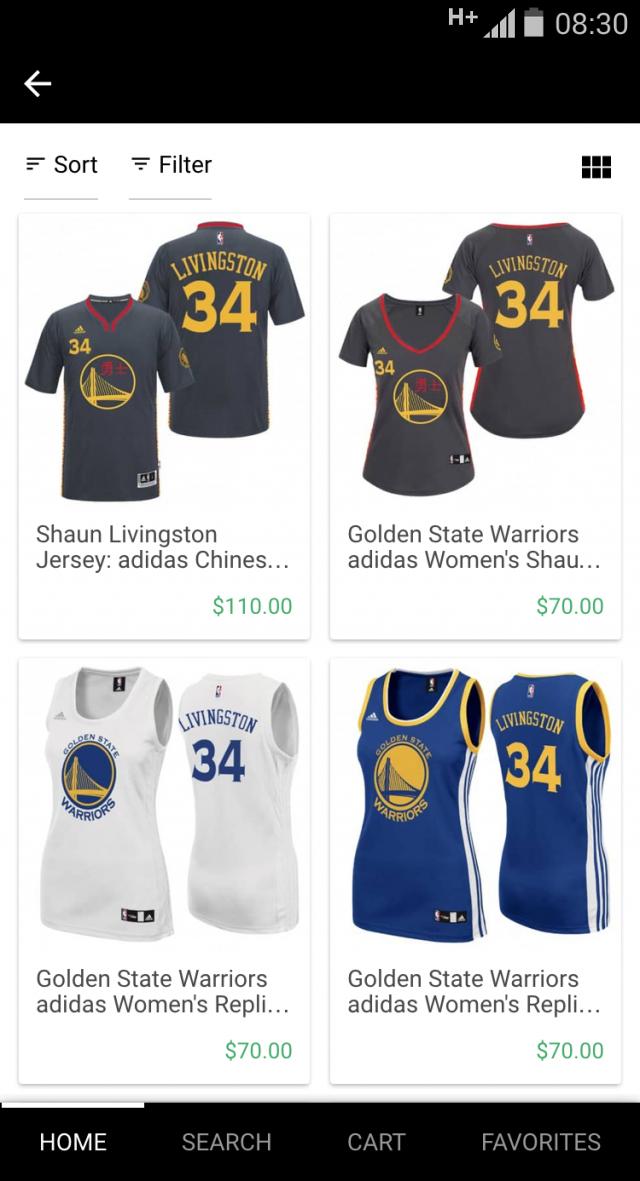Go to the Cart tab

click(376, 1142)
